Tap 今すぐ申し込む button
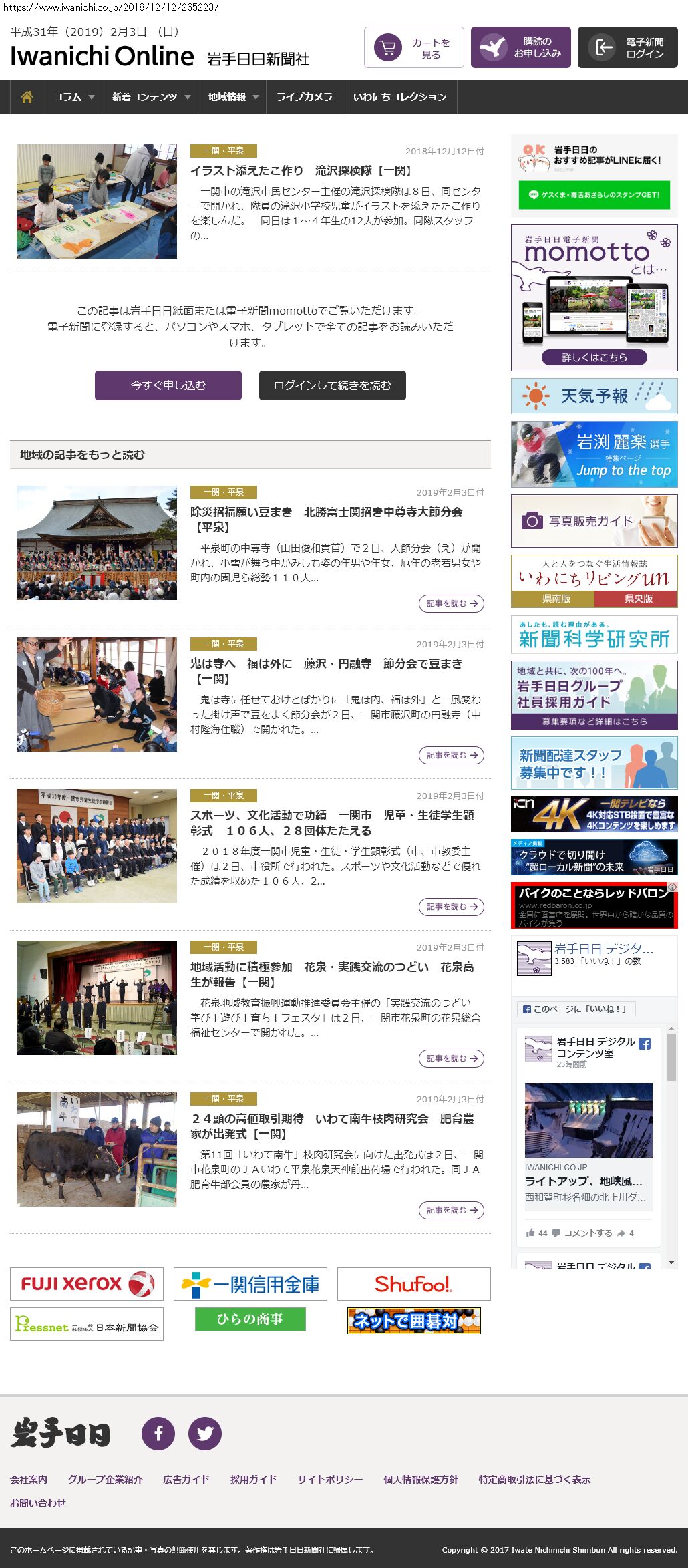 tap(168, 385)
